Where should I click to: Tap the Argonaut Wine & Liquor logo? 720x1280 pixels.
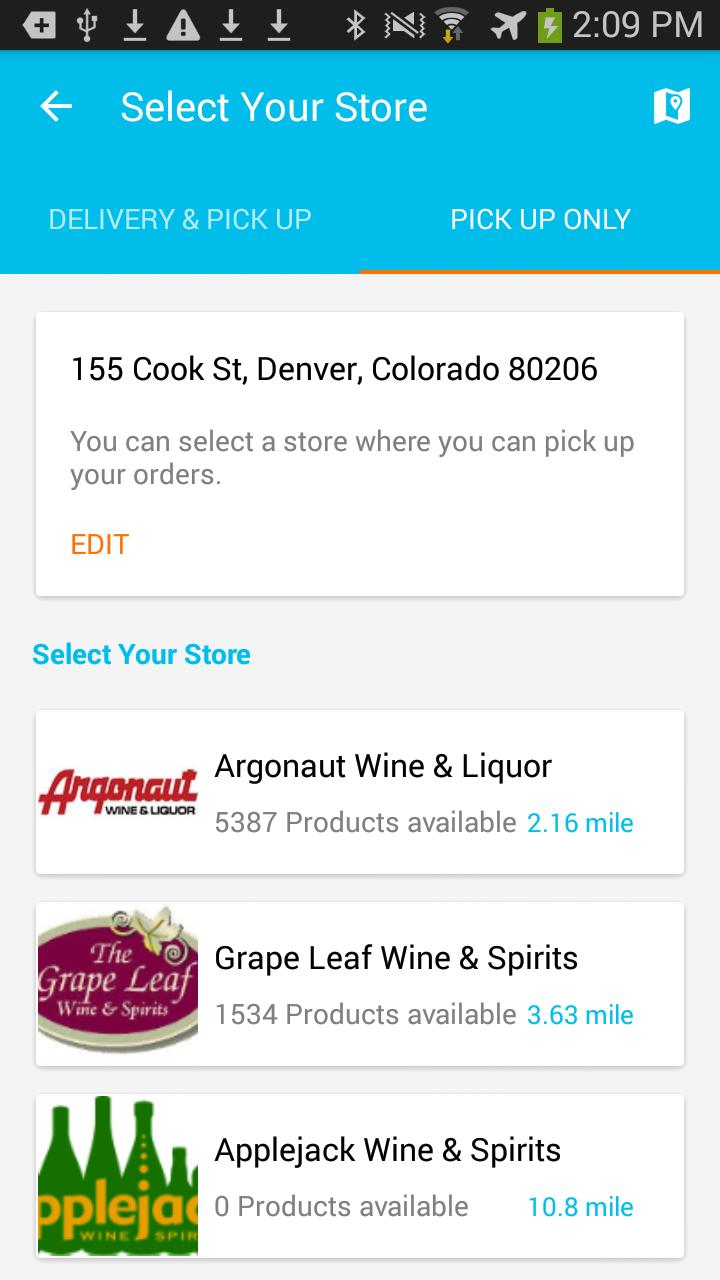pyautogui.click(x=116, y=790)
